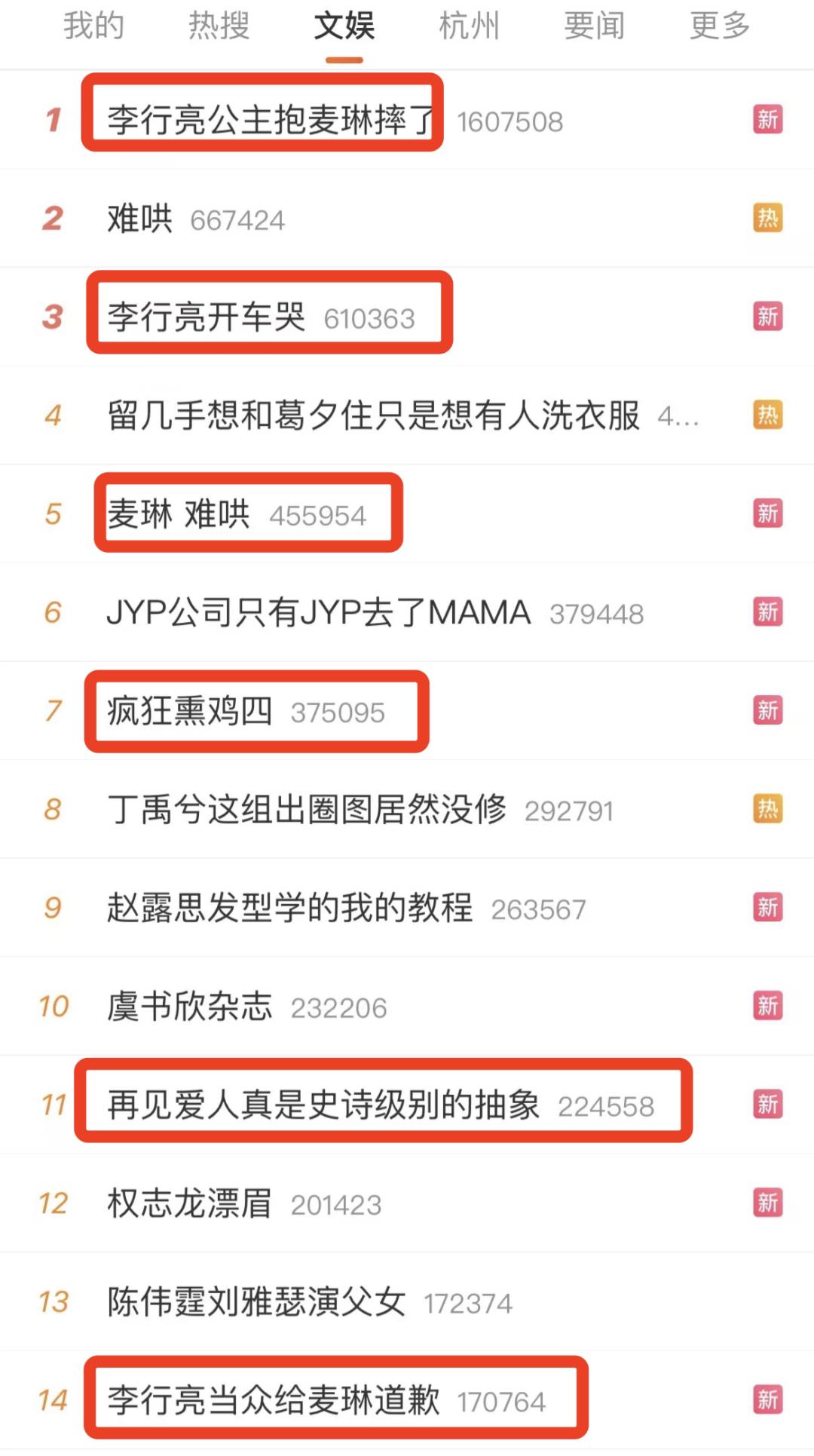Tap the topic 陈伟霆刘雅瑟演父女
Image resolution: width=814 pixels, height=1456 pixels.
(x=256, y=1302)
